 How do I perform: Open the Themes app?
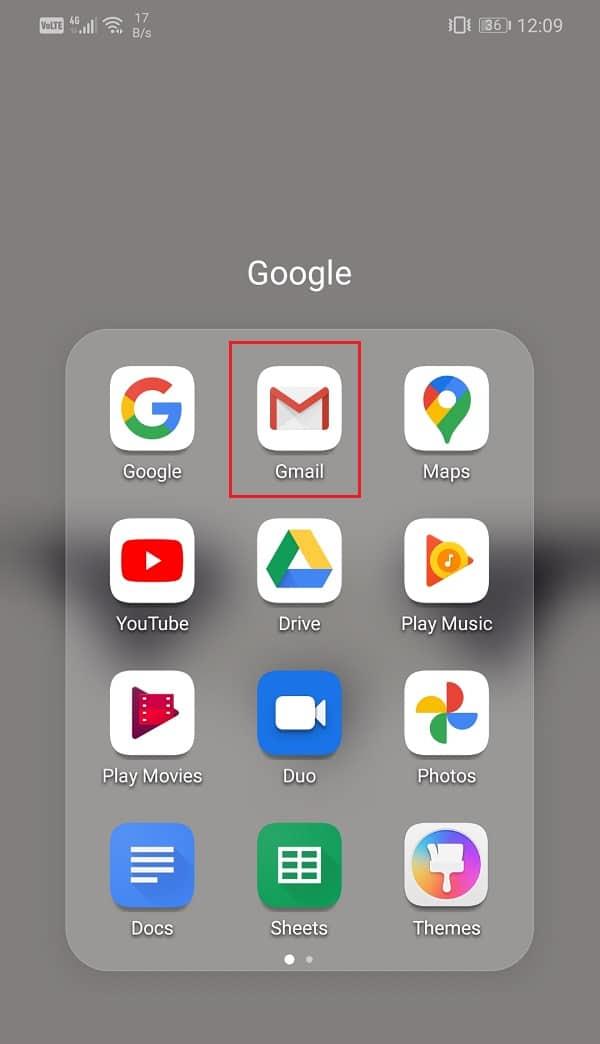coord(446,865)
